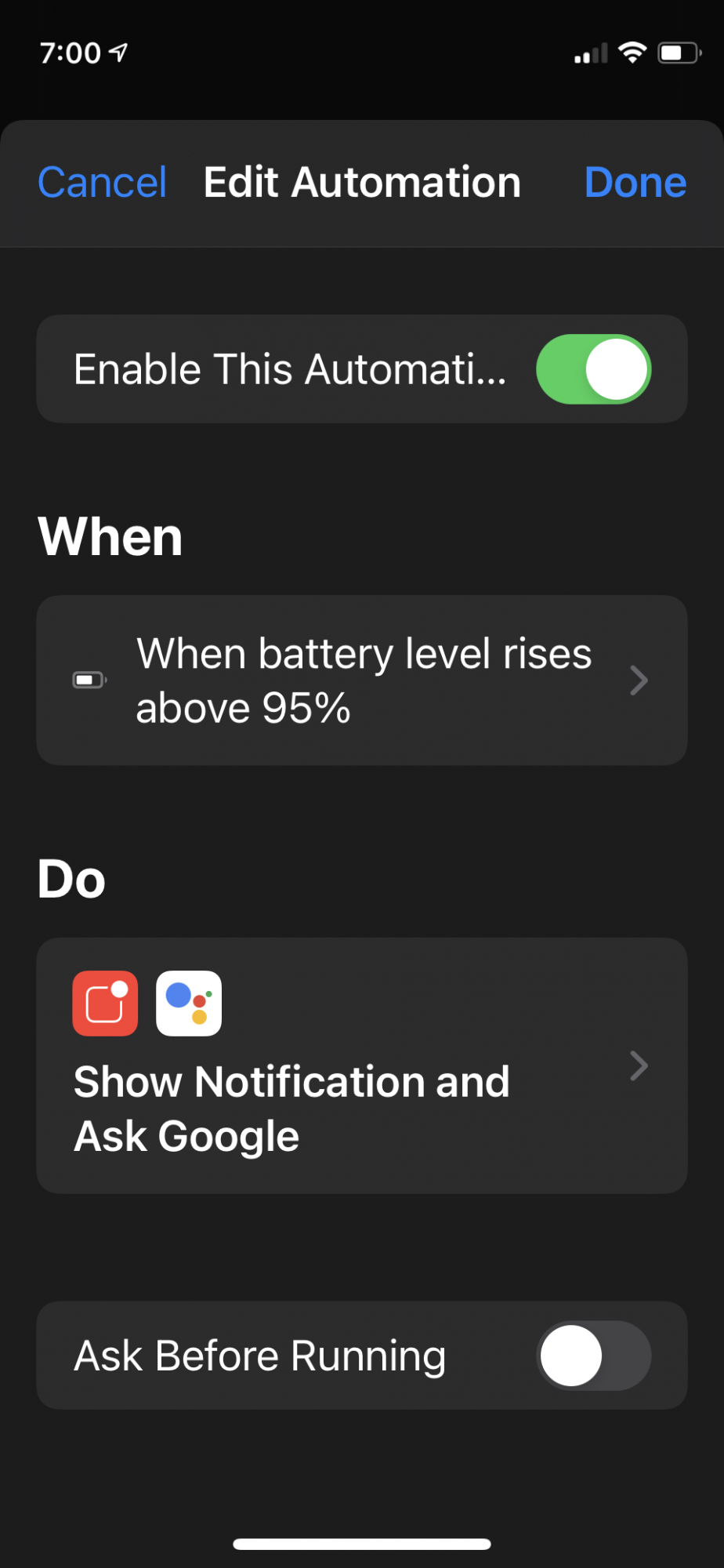
Task: Cancel editing the automation
Action: (102, 183)
